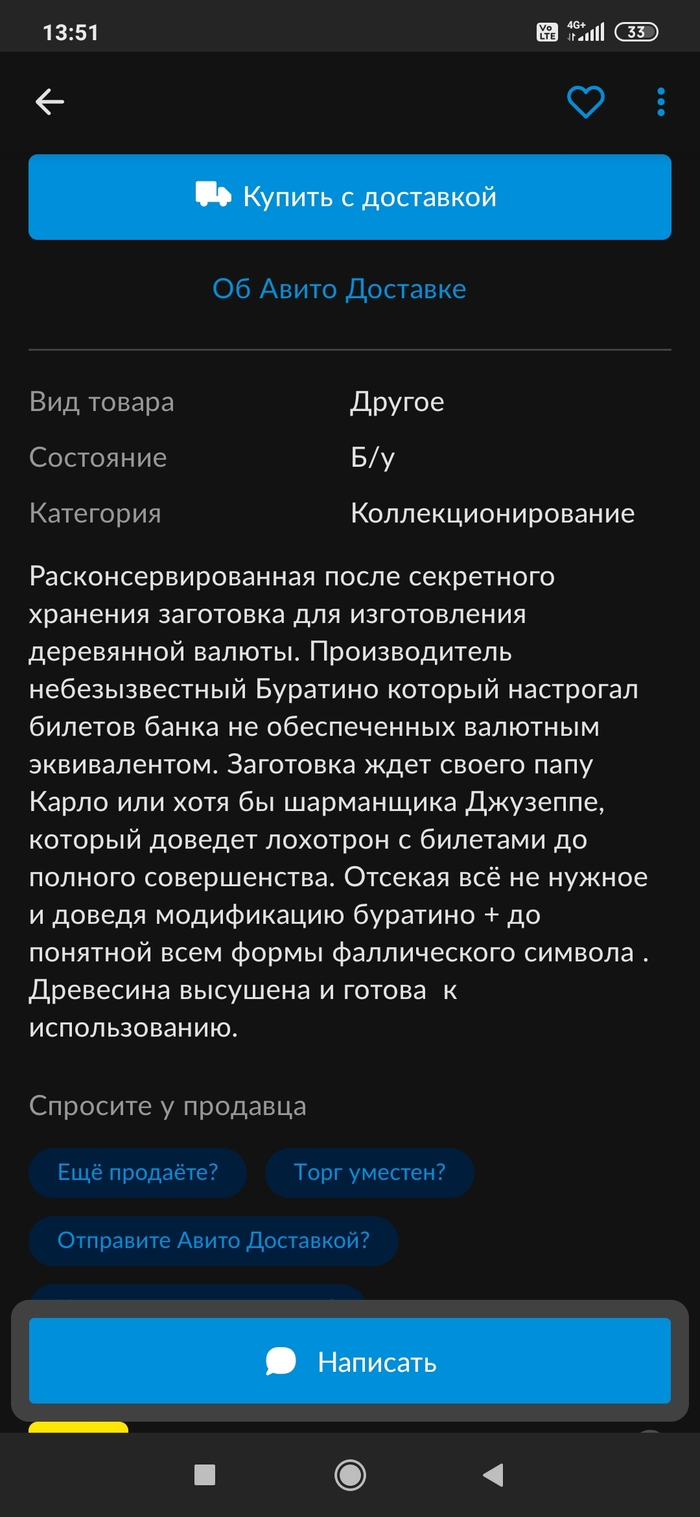This screenshot has width=700, height=1517.
Task: Tap Купить с доставкой button
Action: point(349,197)
